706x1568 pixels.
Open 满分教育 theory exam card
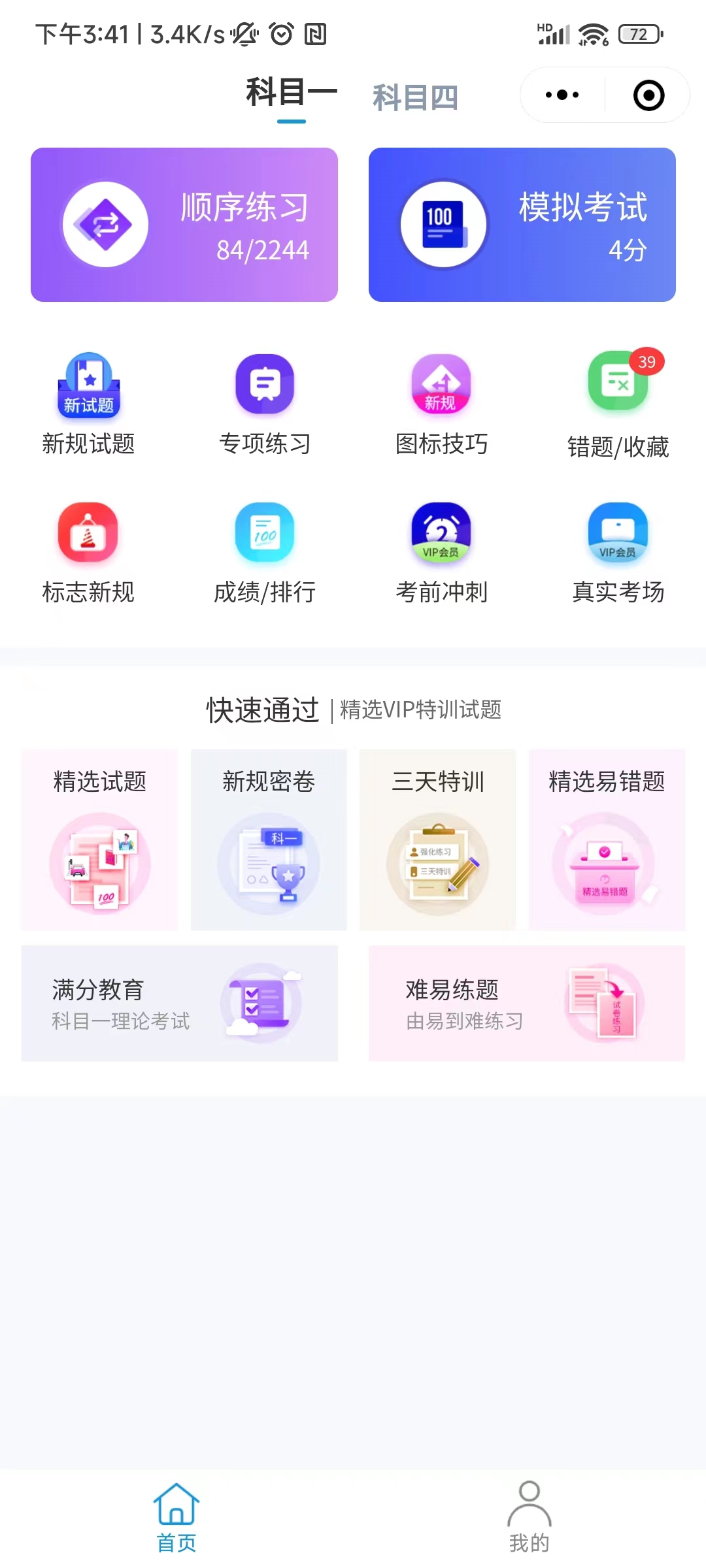180,1003
